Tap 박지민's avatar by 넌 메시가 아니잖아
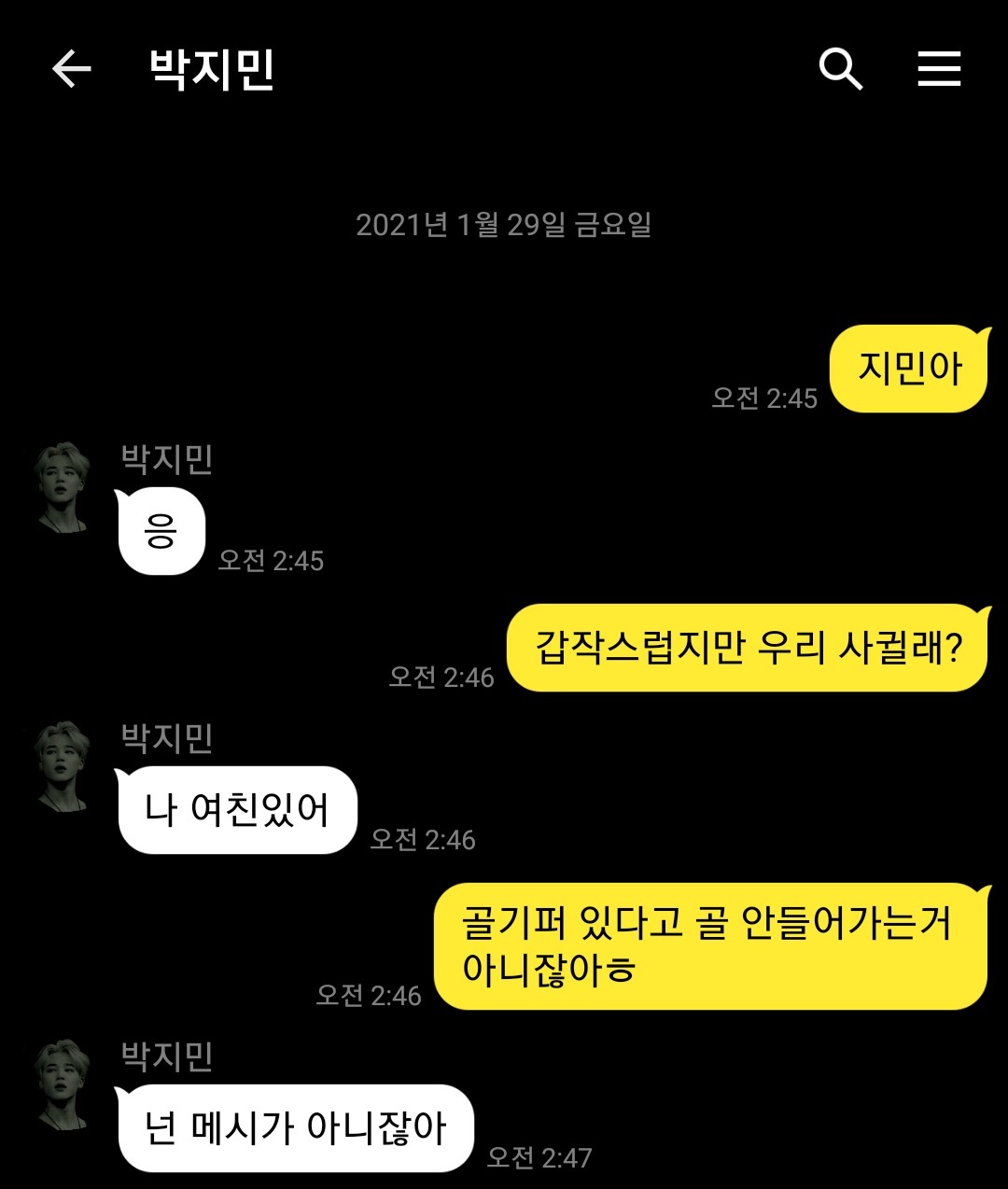Screen dimensions: 1008x1189 (63, 1084)
